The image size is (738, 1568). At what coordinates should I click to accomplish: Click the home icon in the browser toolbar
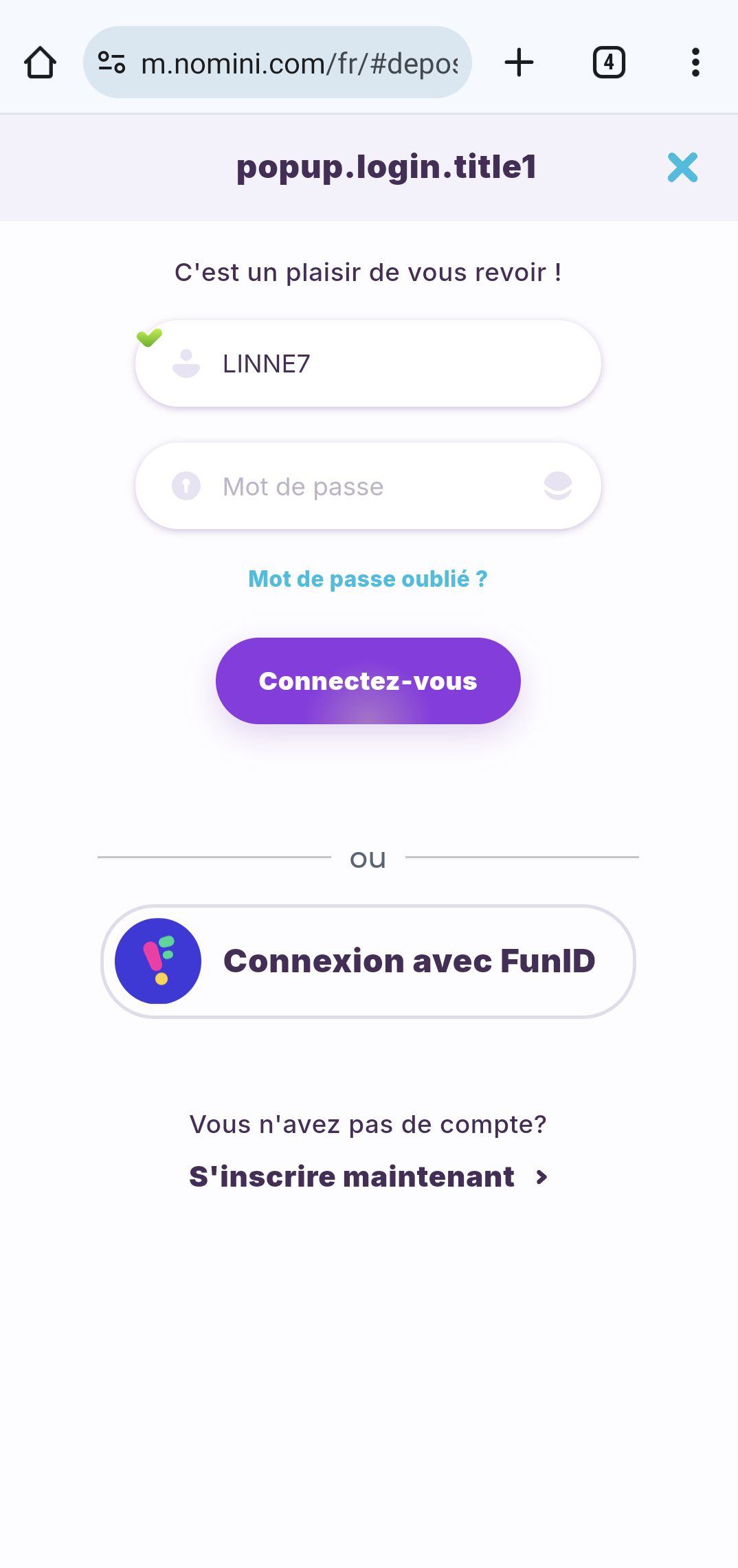tap(39, 62)
